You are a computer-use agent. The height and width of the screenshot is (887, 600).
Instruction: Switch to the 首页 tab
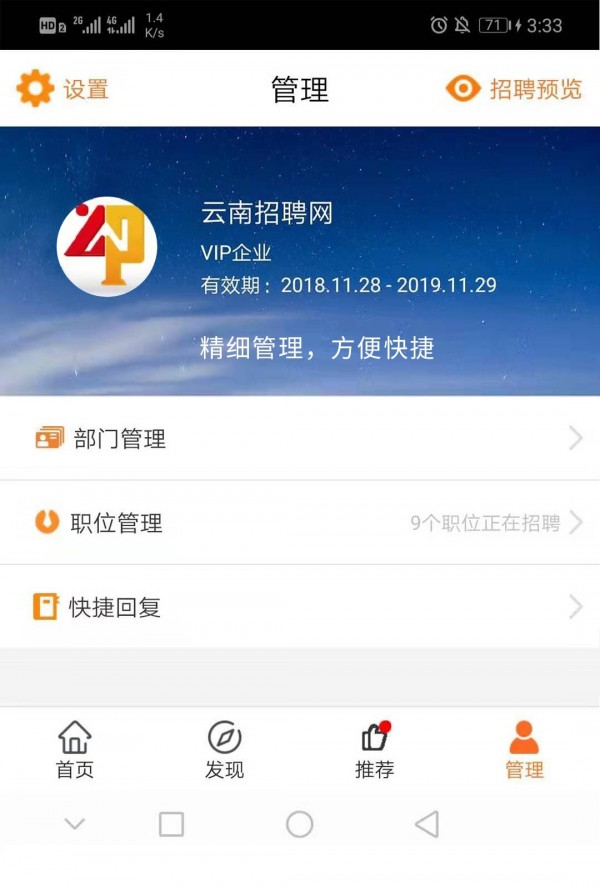[75, 750]
